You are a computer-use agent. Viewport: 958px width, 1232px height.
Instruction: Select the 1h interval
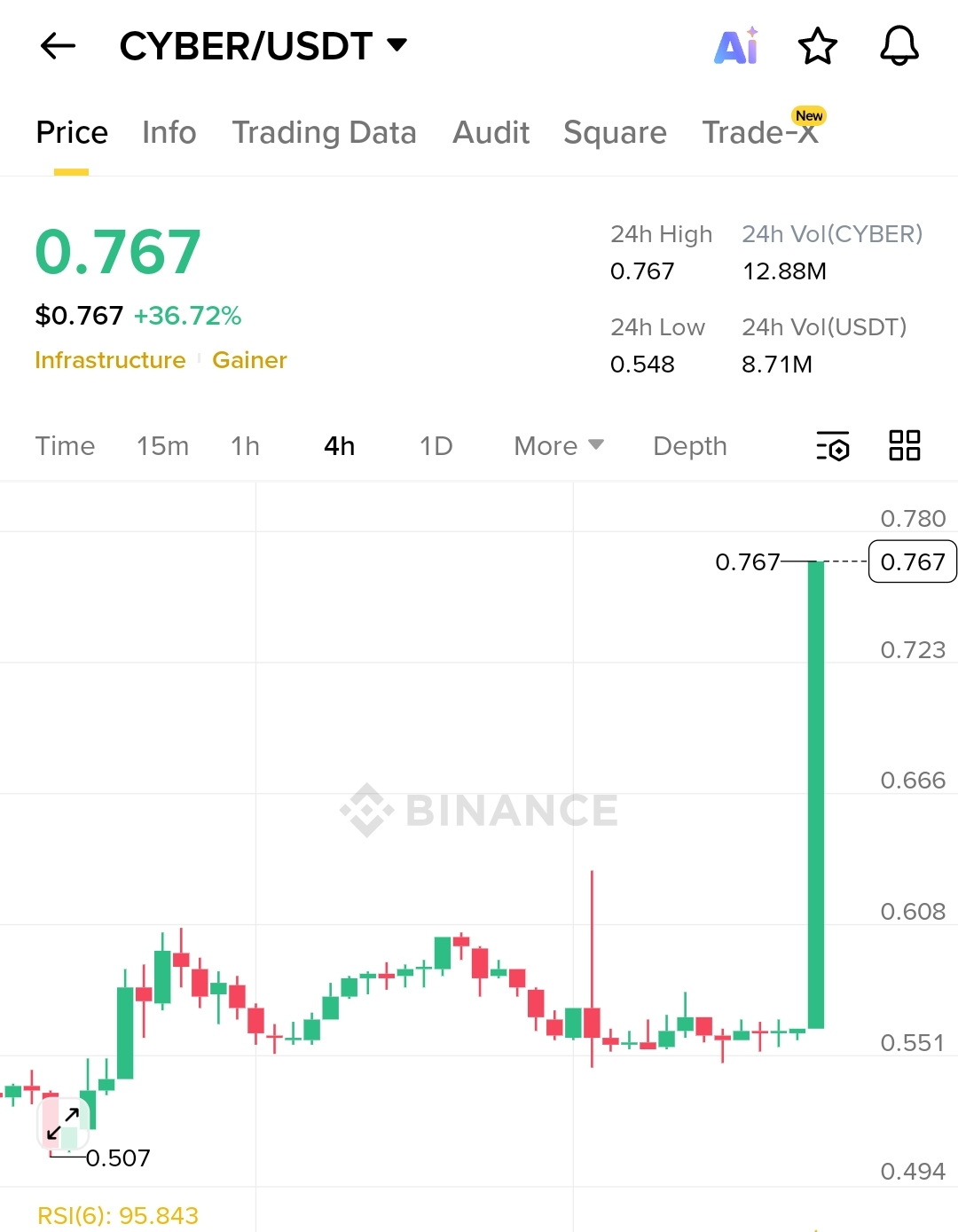pyautogui.click(x=245, y=446)
